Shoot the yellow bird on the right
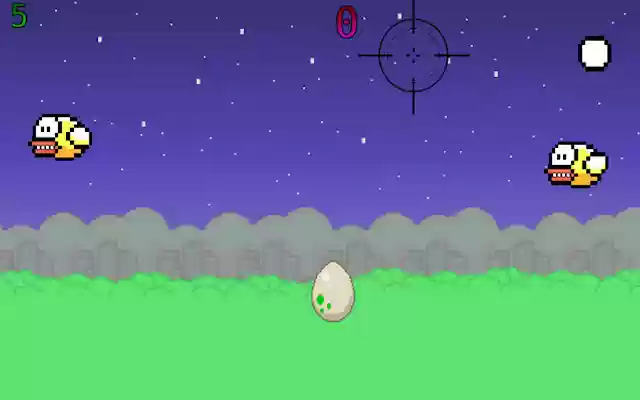This screenshot has width=640, height=400. coord(575,164)
